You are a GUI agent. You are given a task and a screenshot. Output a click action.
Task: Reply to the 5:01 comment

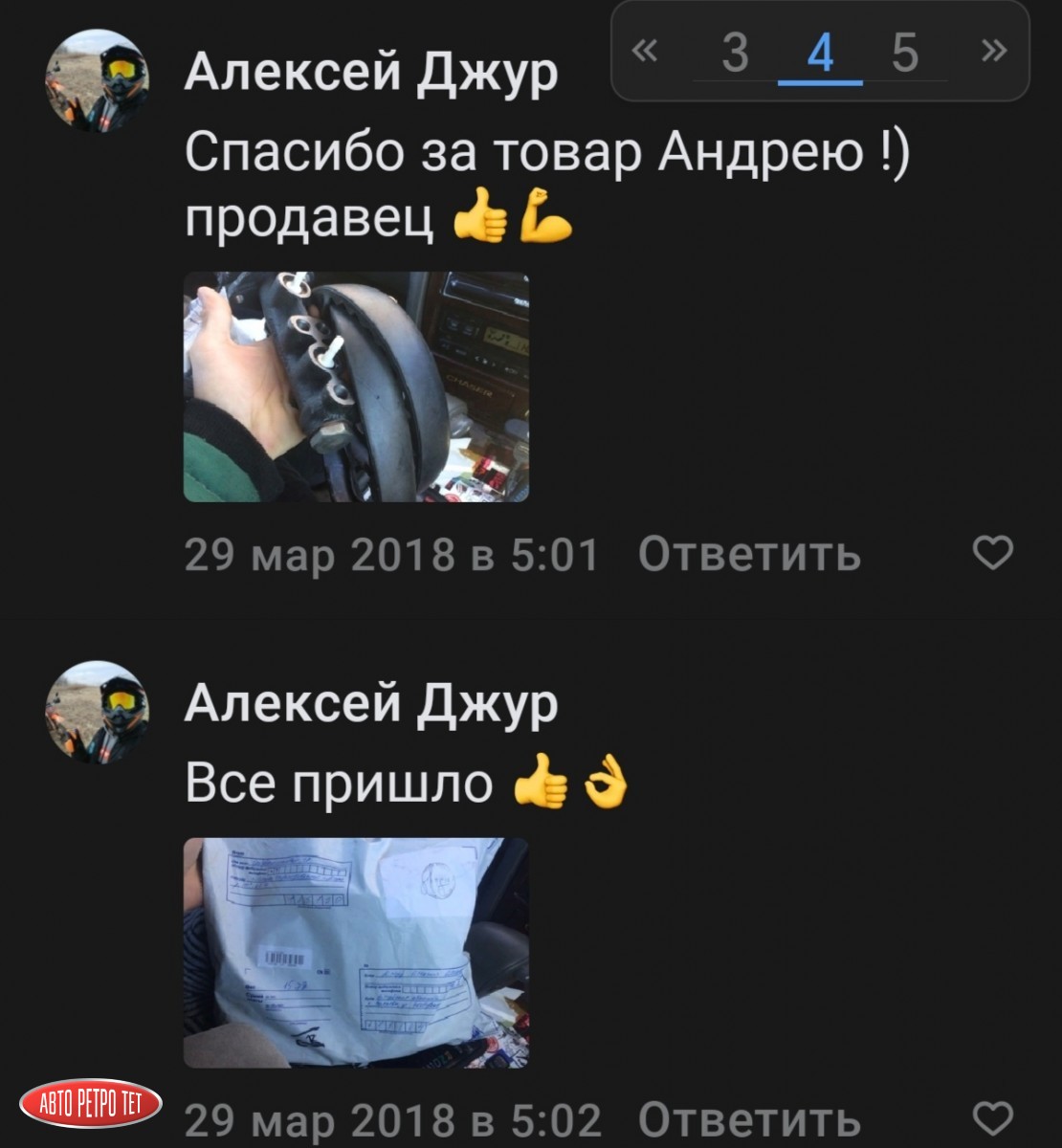point(749,554)
